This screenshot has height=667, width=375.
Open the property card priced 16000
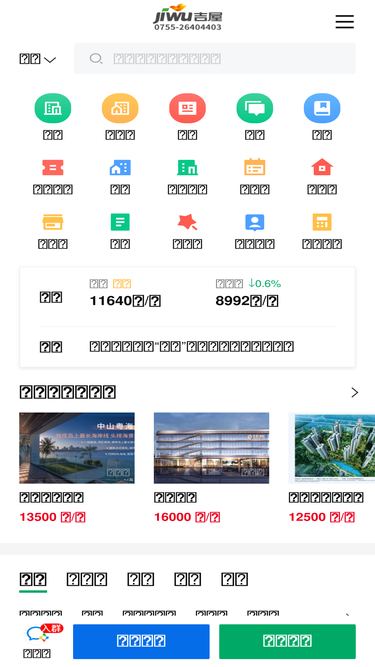[x=211, y=468]
